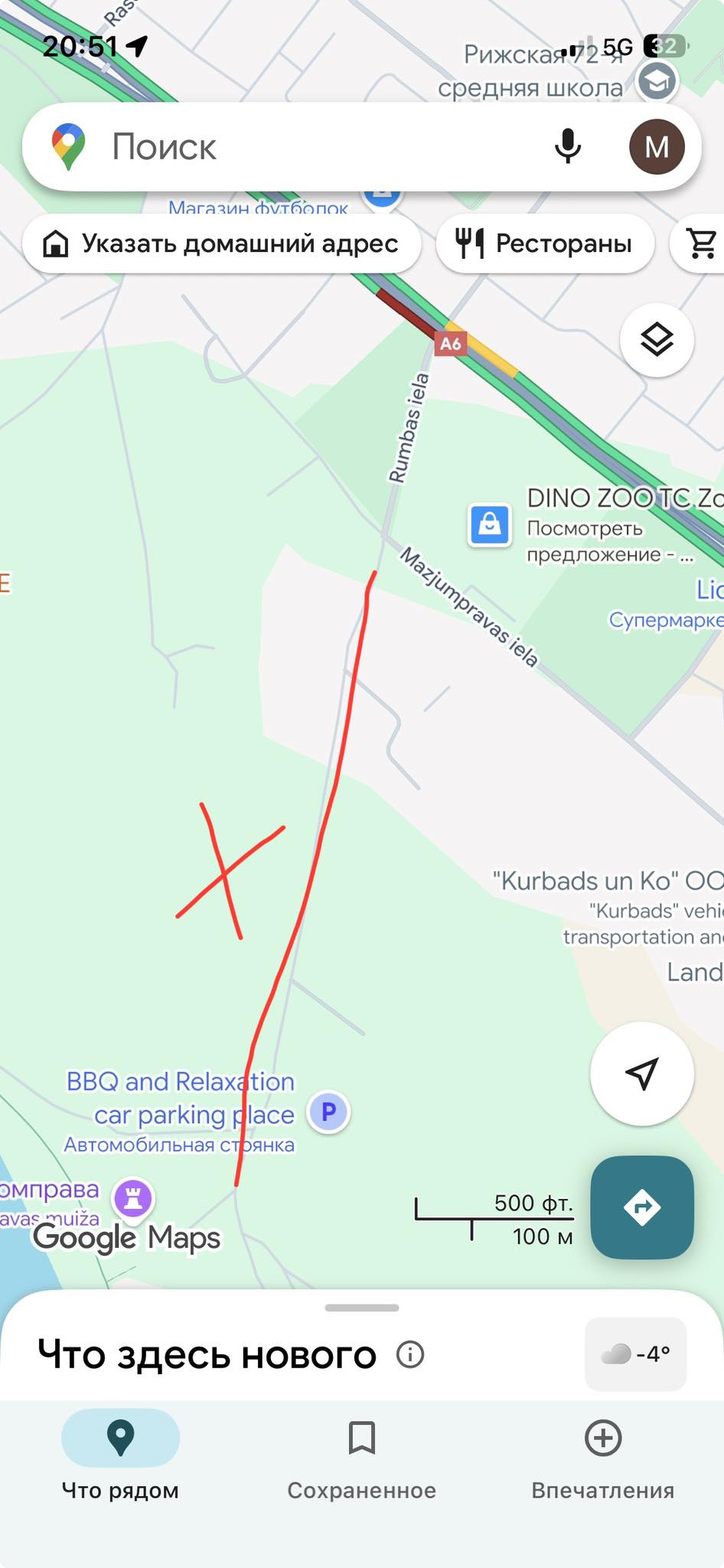Tap the Указать домашний адрес chip
This screenshot has height=1568, width=724.
[222, 243]
